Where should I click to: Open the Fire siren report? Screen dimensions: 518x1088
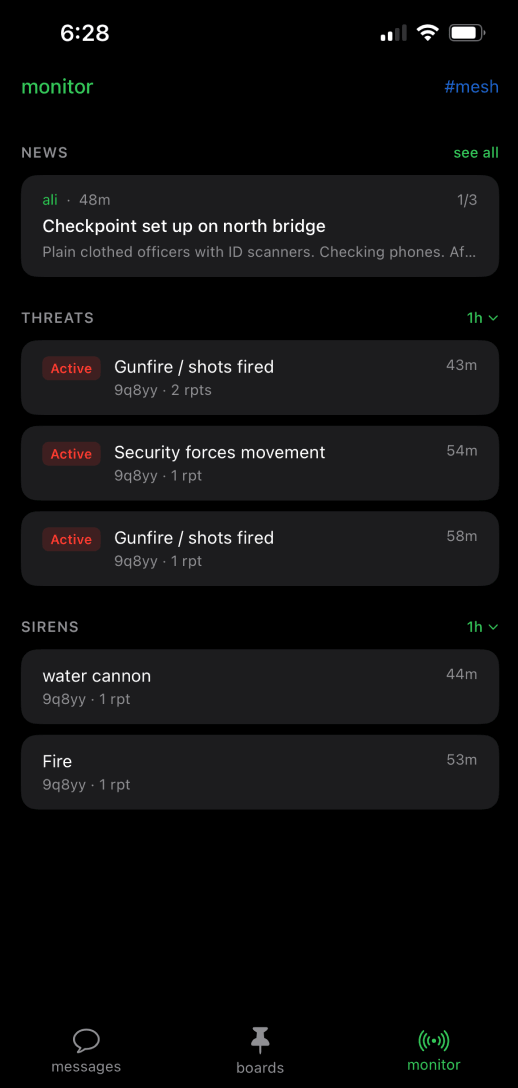click(260, 772)
